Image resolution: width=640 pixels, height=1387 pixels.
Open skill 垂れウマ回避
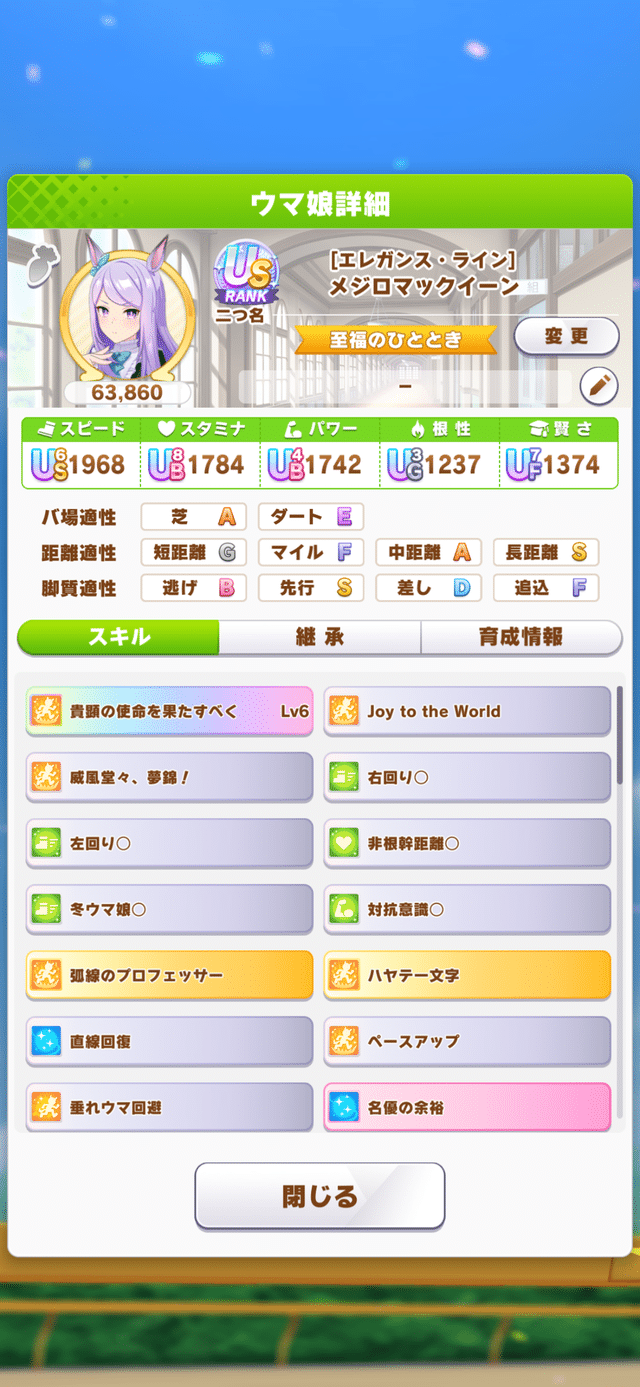(x=169, y=1107)
